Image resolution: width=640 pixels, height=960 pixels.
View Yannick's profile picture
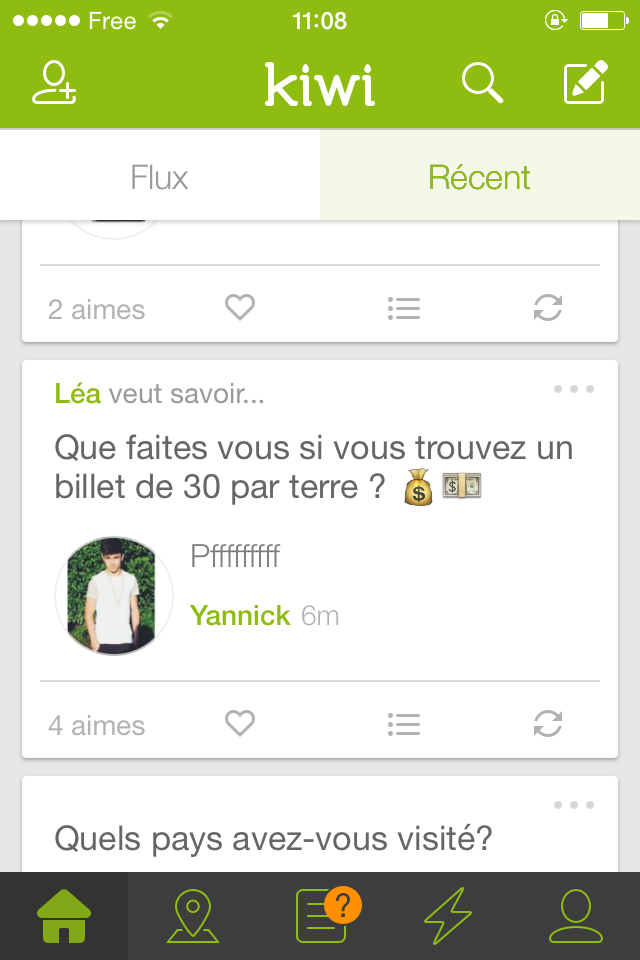(107, 596)
